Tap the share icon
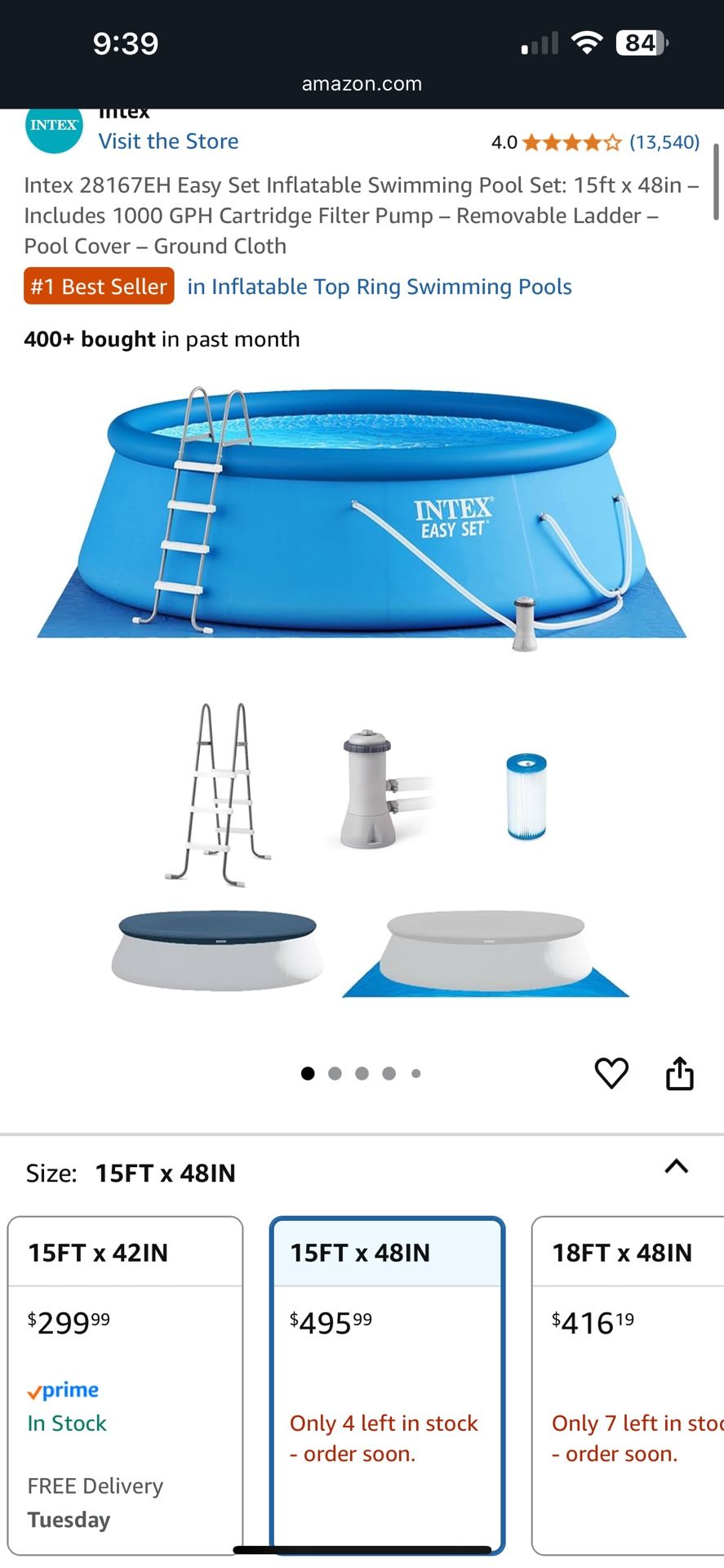724x1568 pixels. tap(680, 1073)
